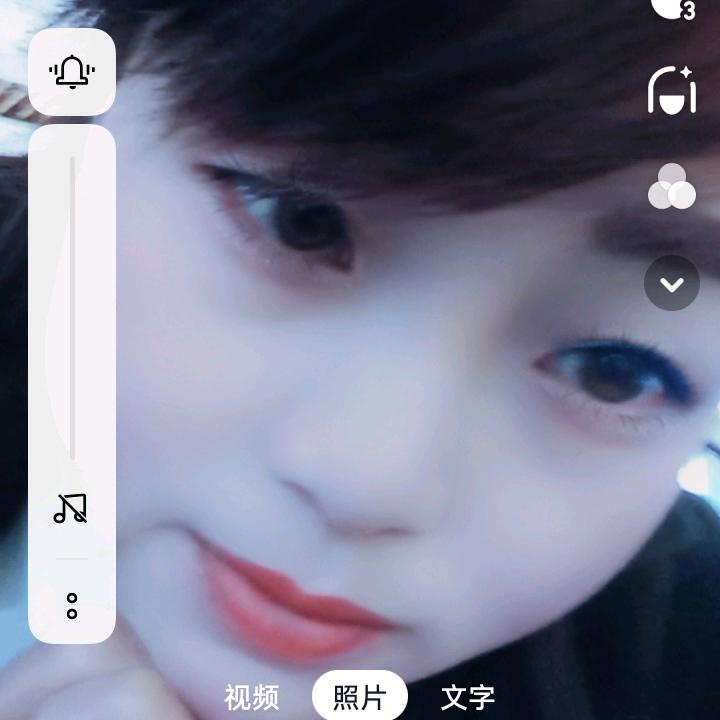
Task: Open the beauty effects icon
Action: (671, 90)
